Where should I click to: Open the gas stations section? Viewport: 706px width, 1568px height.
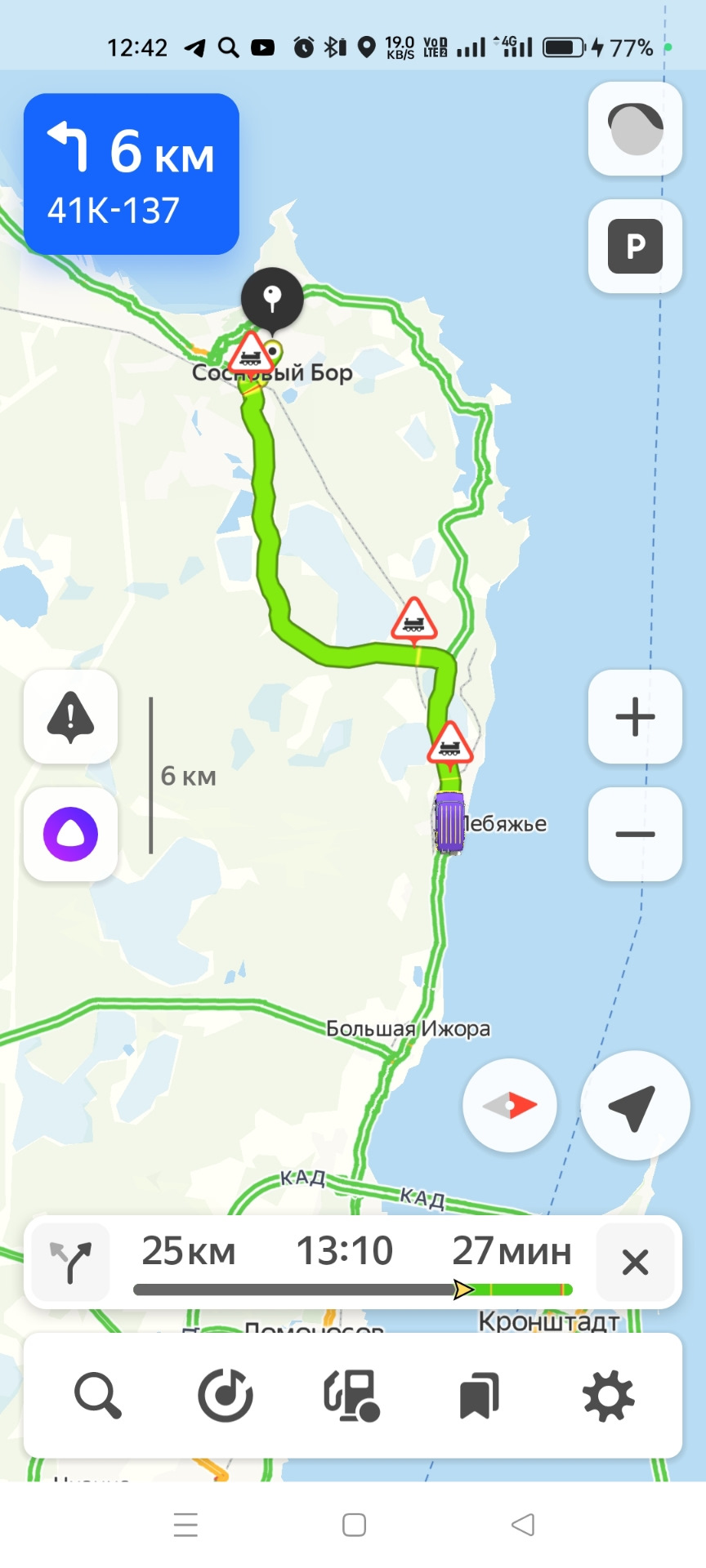[352, 1396]
